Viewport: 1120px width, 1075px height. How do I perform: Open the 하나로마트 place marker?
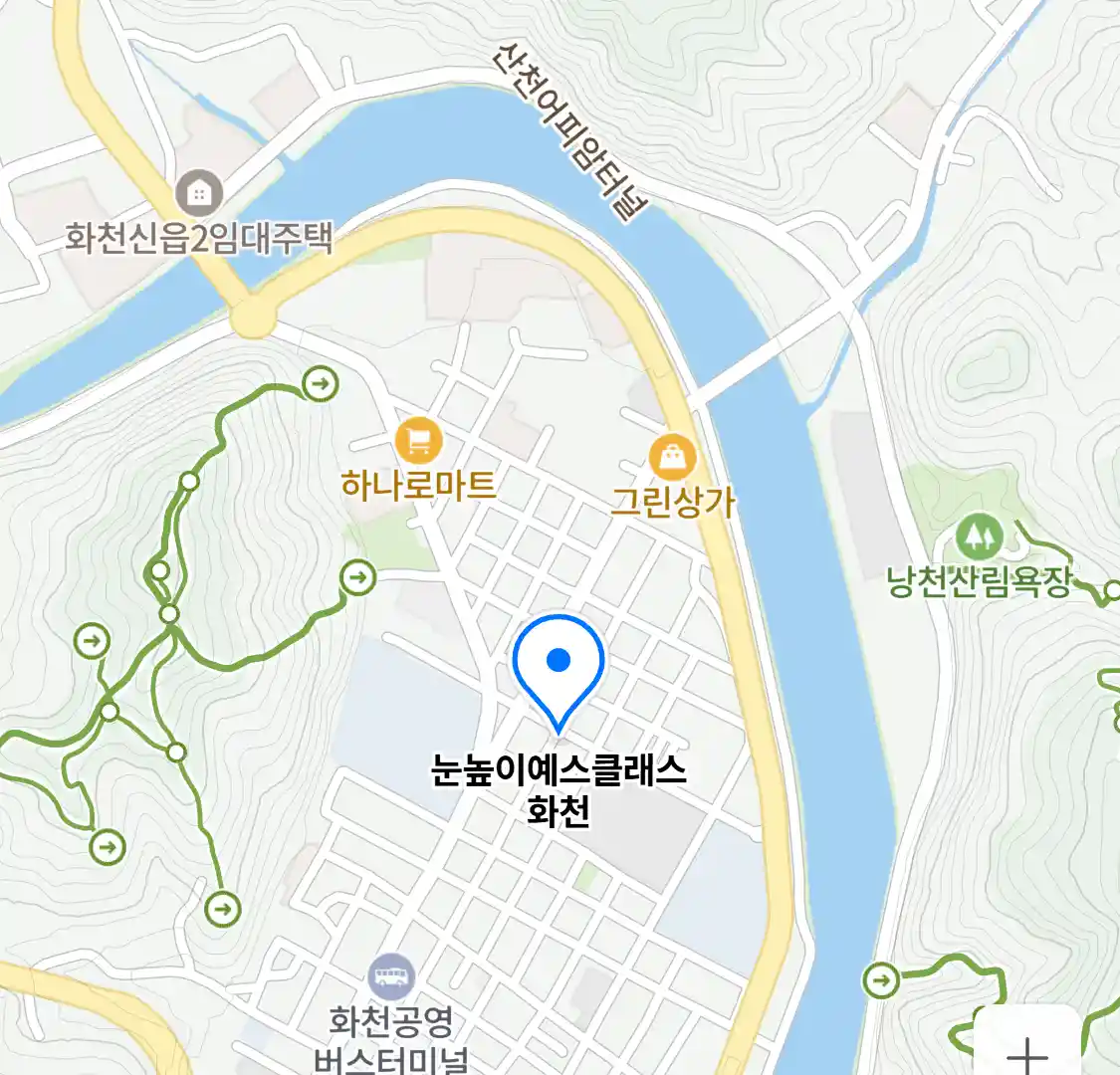[x=418, y=440]
